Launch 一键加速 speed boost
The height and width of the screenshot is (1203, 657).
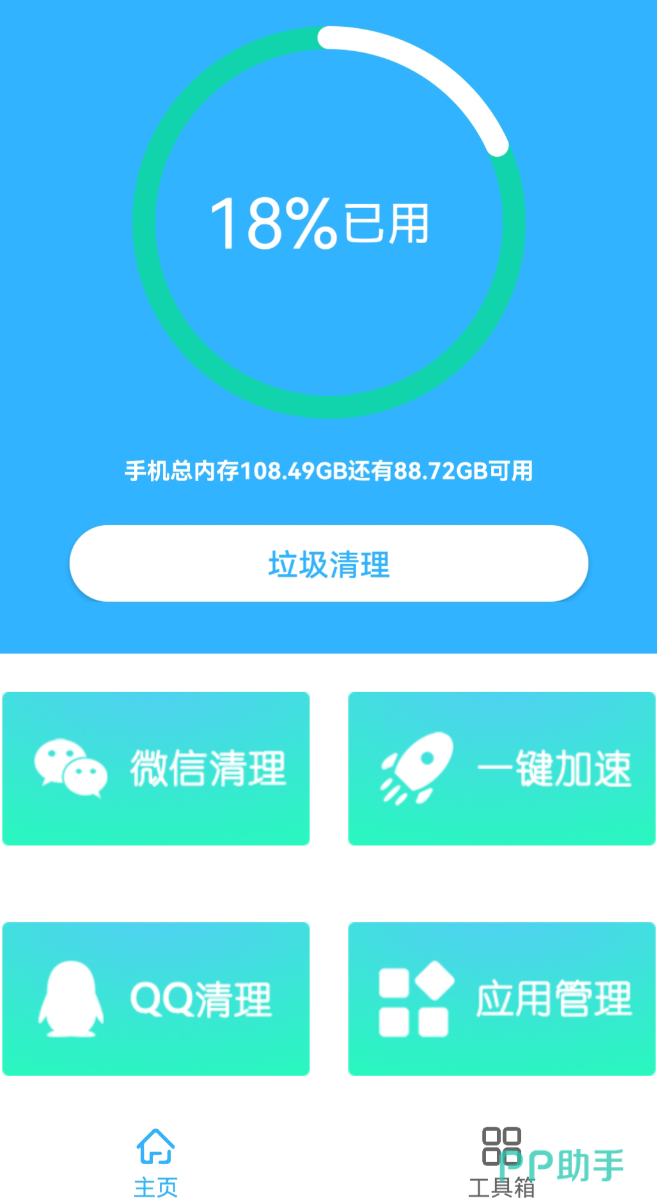[501, 768]
